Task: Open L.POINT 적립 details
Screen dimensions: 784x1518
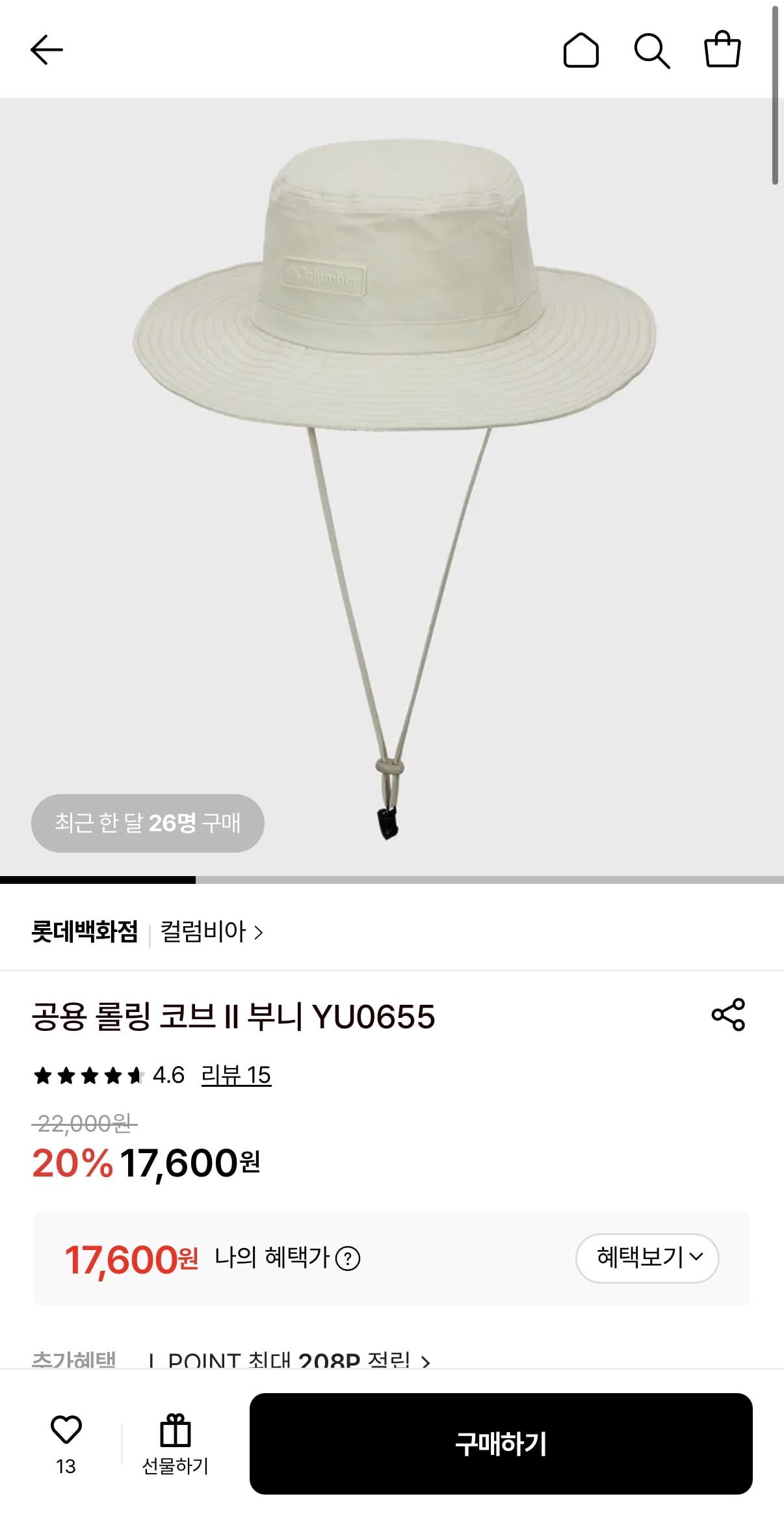Action: tap(289, 1359)
